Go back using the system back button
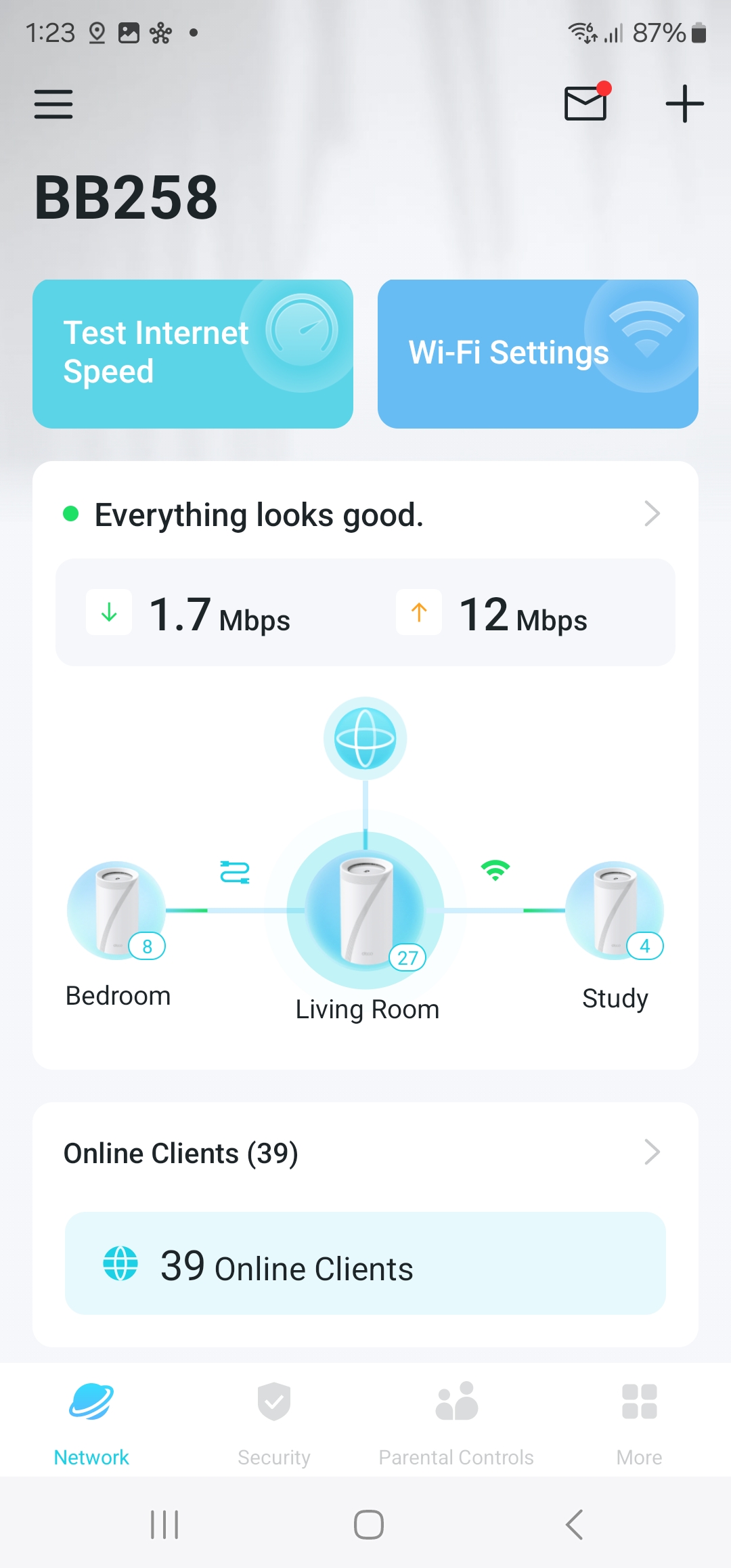The height and width of the screenshot is (1568, 731). tap(574, 1525)
